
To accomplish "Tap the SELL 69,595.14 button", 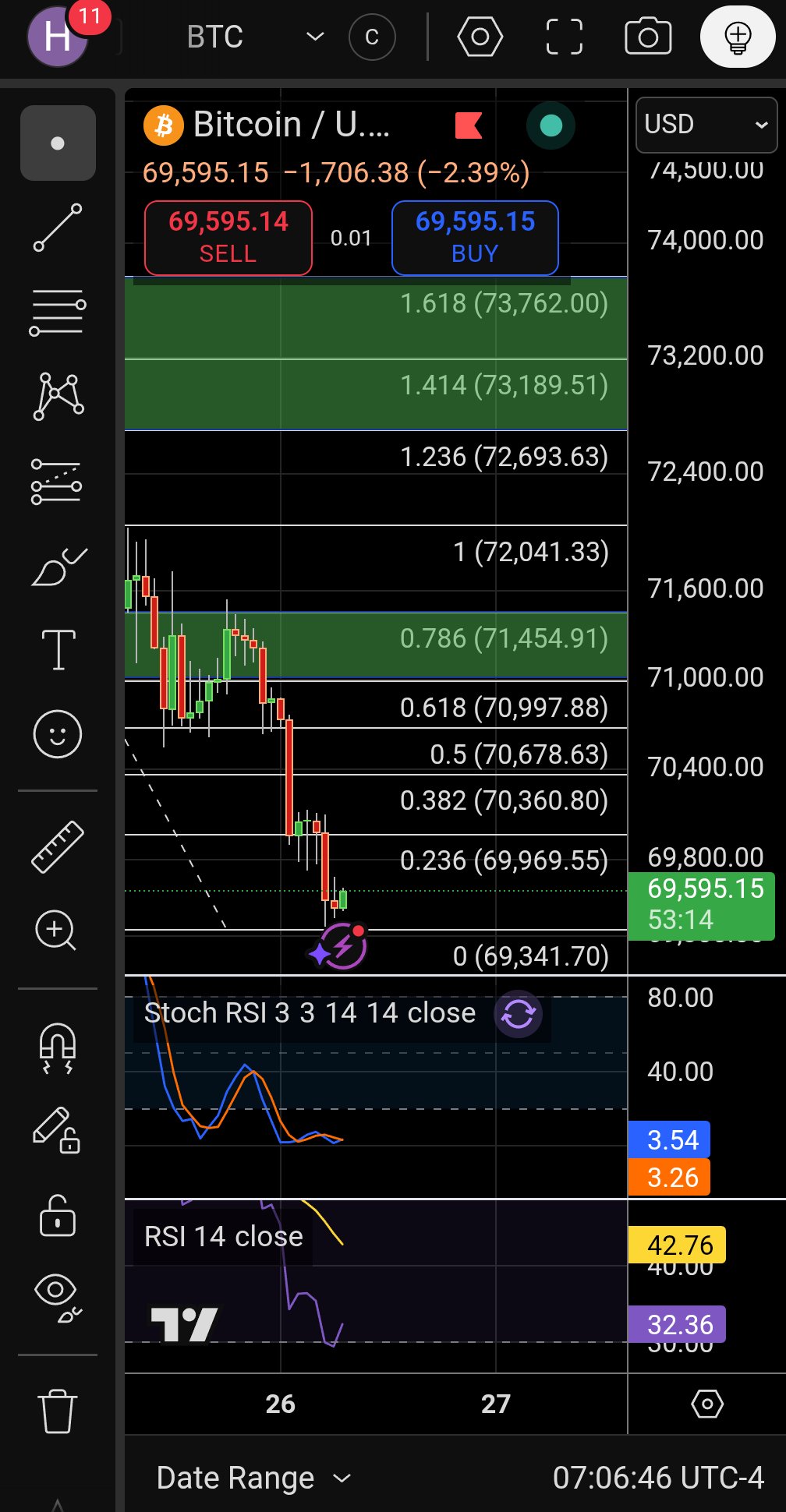I will 228,238.
